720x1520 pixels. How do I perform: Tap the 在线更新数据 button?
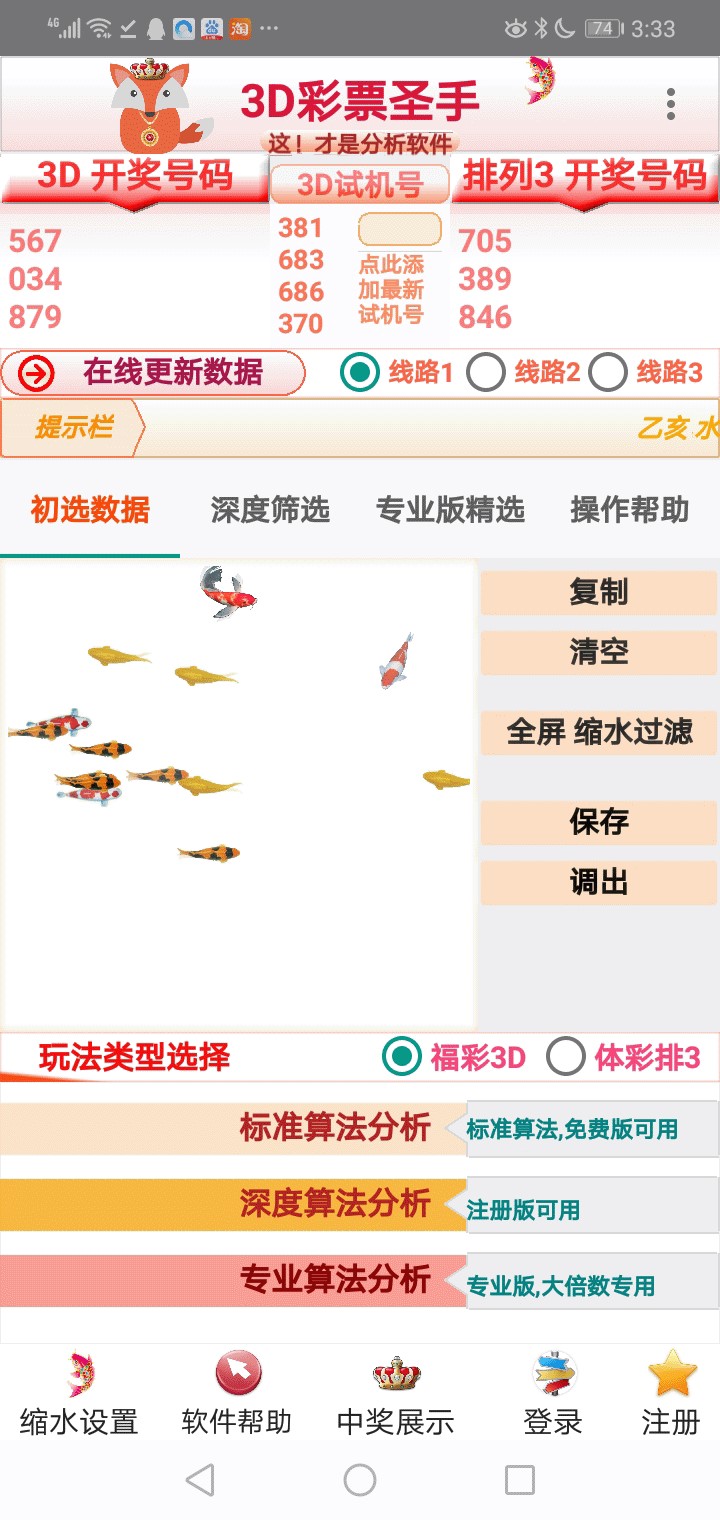pos(153,374)
